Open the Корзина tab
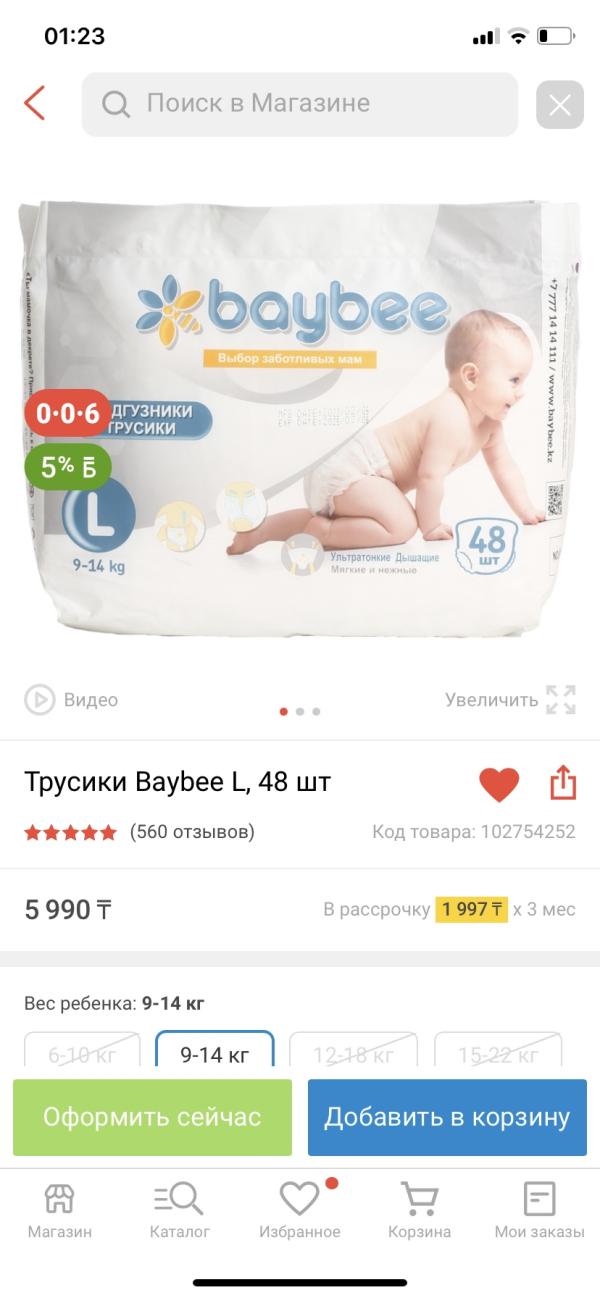The image size is (600, 1297). pyautogui.click(x=420, y=1210)
